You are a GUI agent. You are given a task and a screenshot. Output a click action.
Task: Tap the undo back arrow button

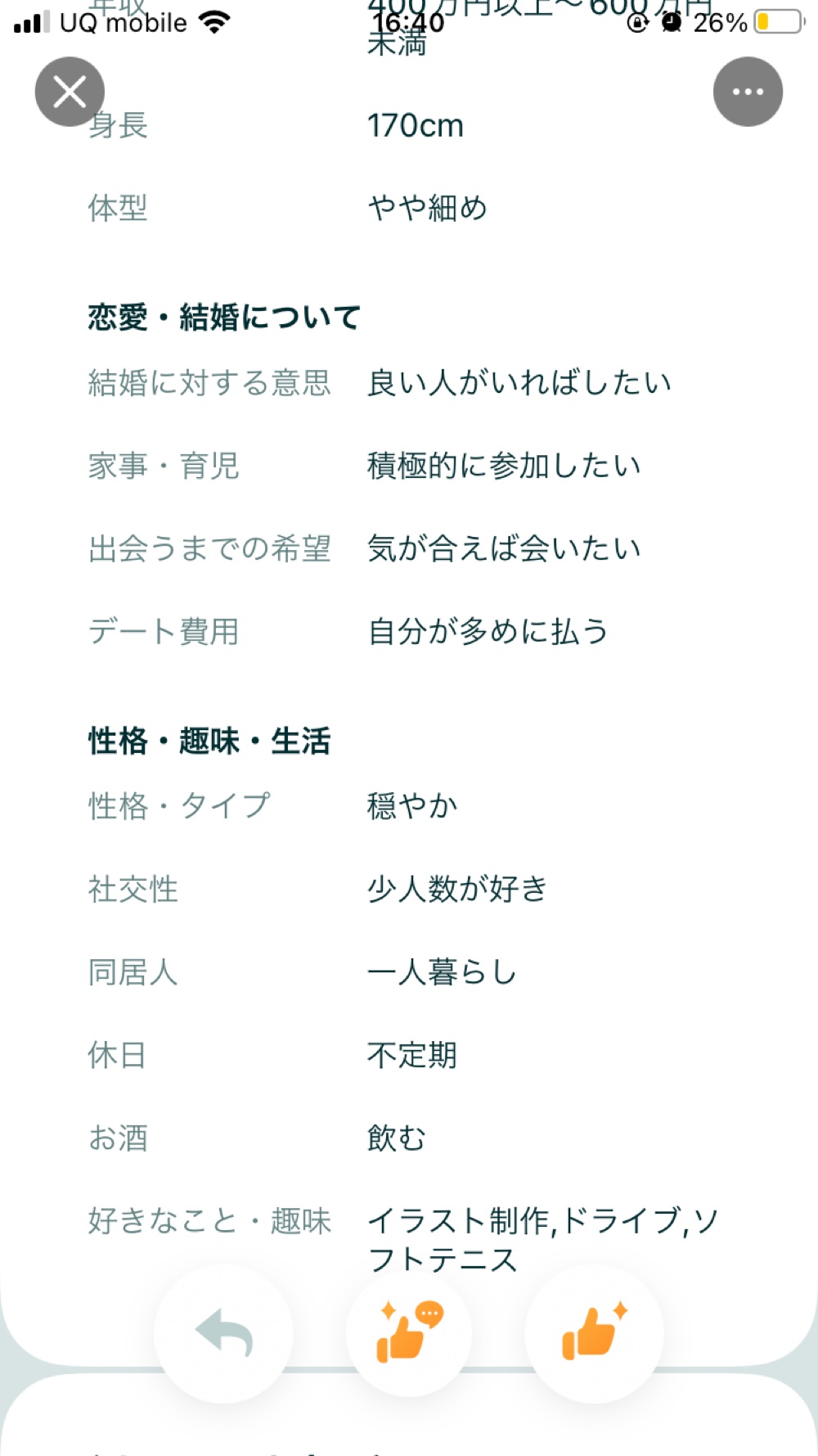[223, 1333]
